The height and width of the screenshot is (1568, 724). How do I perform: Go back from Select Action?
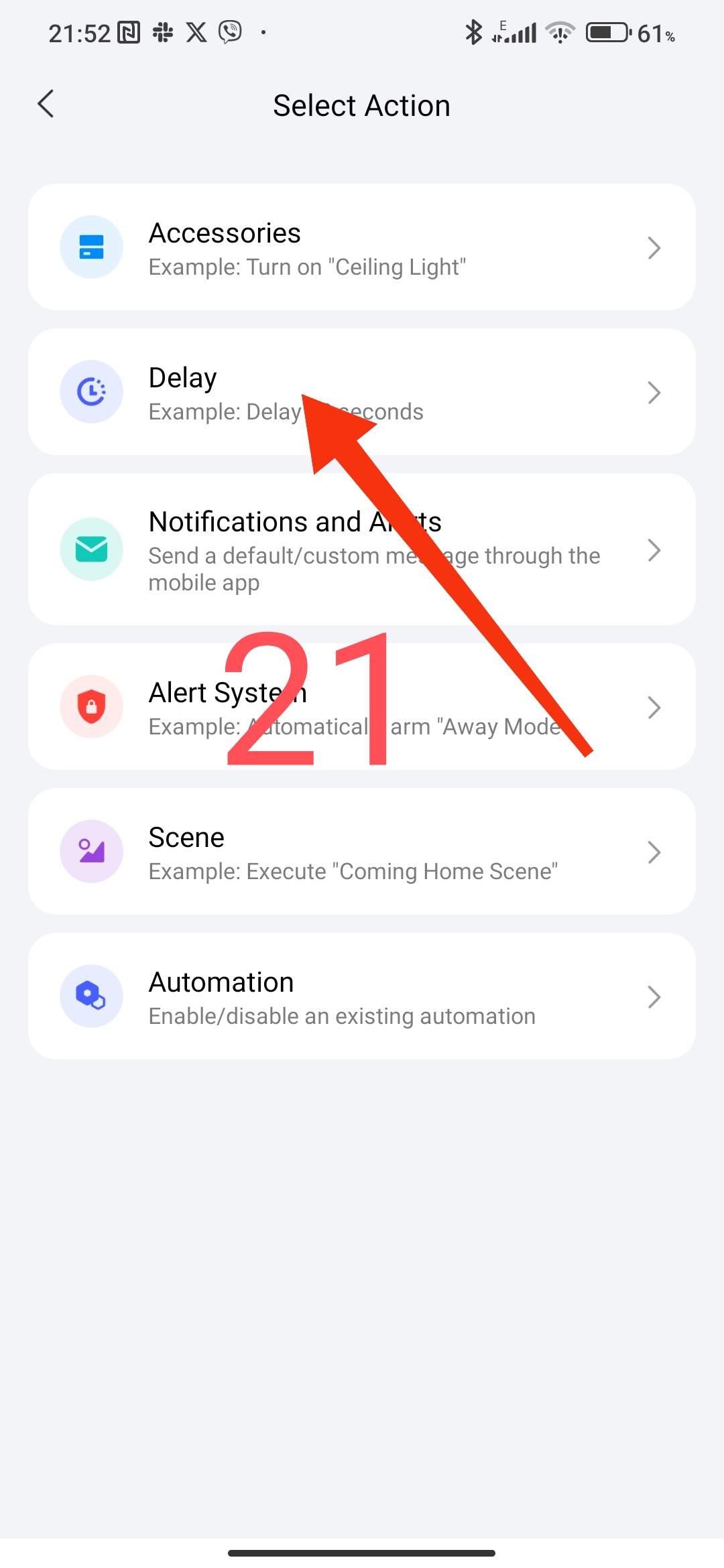point(46,105)
